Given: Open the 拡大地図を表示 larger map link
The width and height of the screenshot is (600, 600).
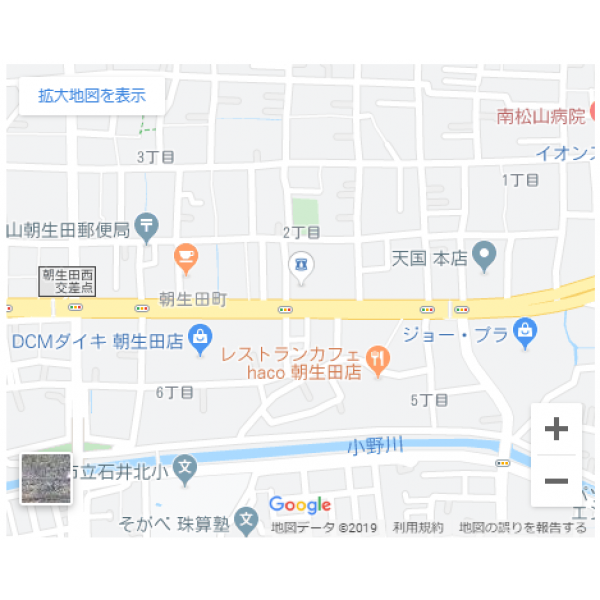Looking at the screenshot, I should (x=91, y=96).
